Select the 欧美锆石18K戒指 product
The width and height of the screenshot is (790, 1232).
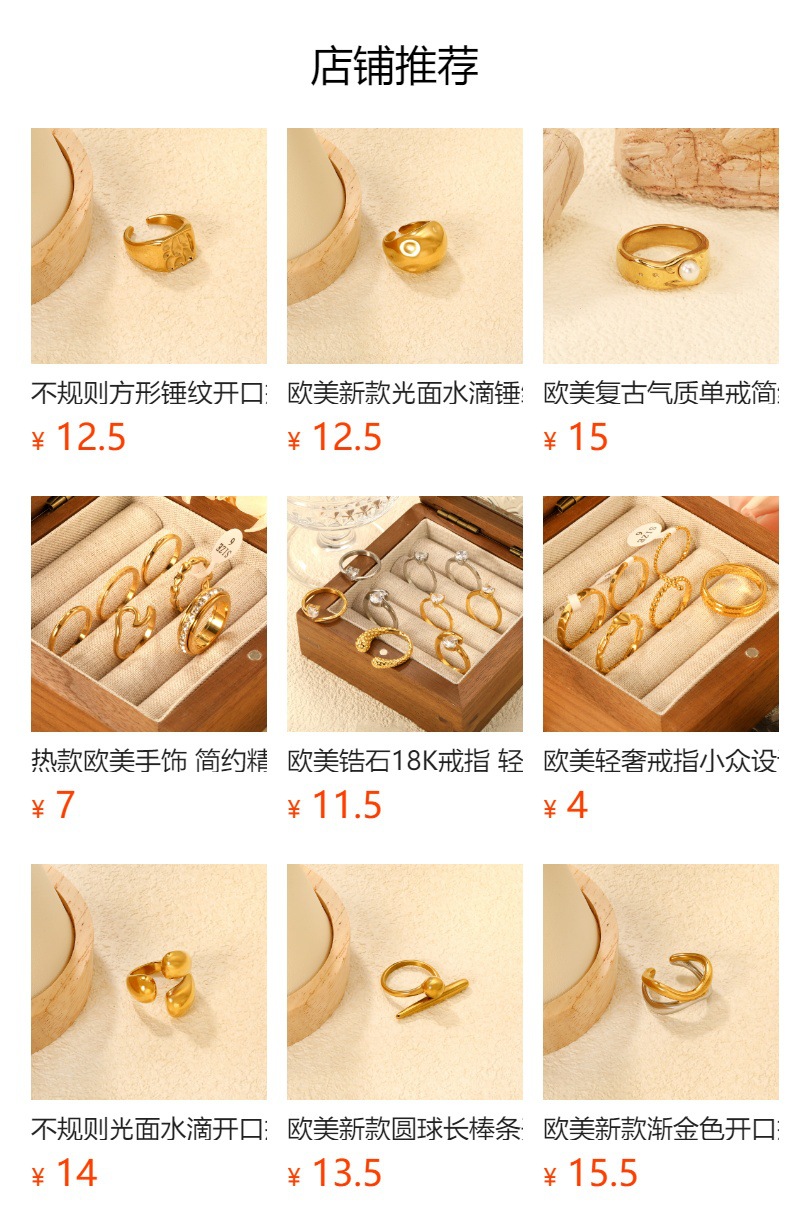(404, 614)
